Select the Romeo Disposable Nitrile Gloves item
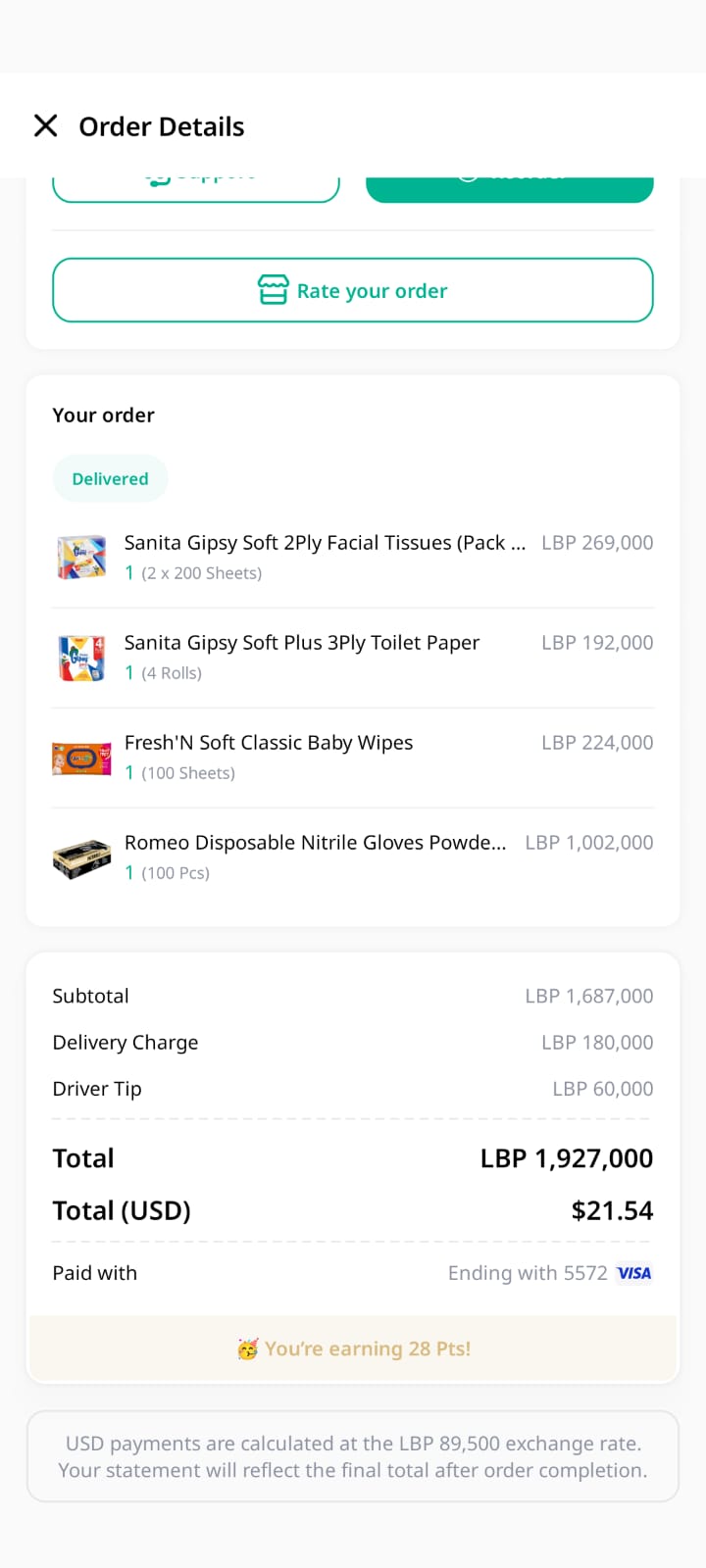Screen dimensions: 706x1568 click(353, 857)
